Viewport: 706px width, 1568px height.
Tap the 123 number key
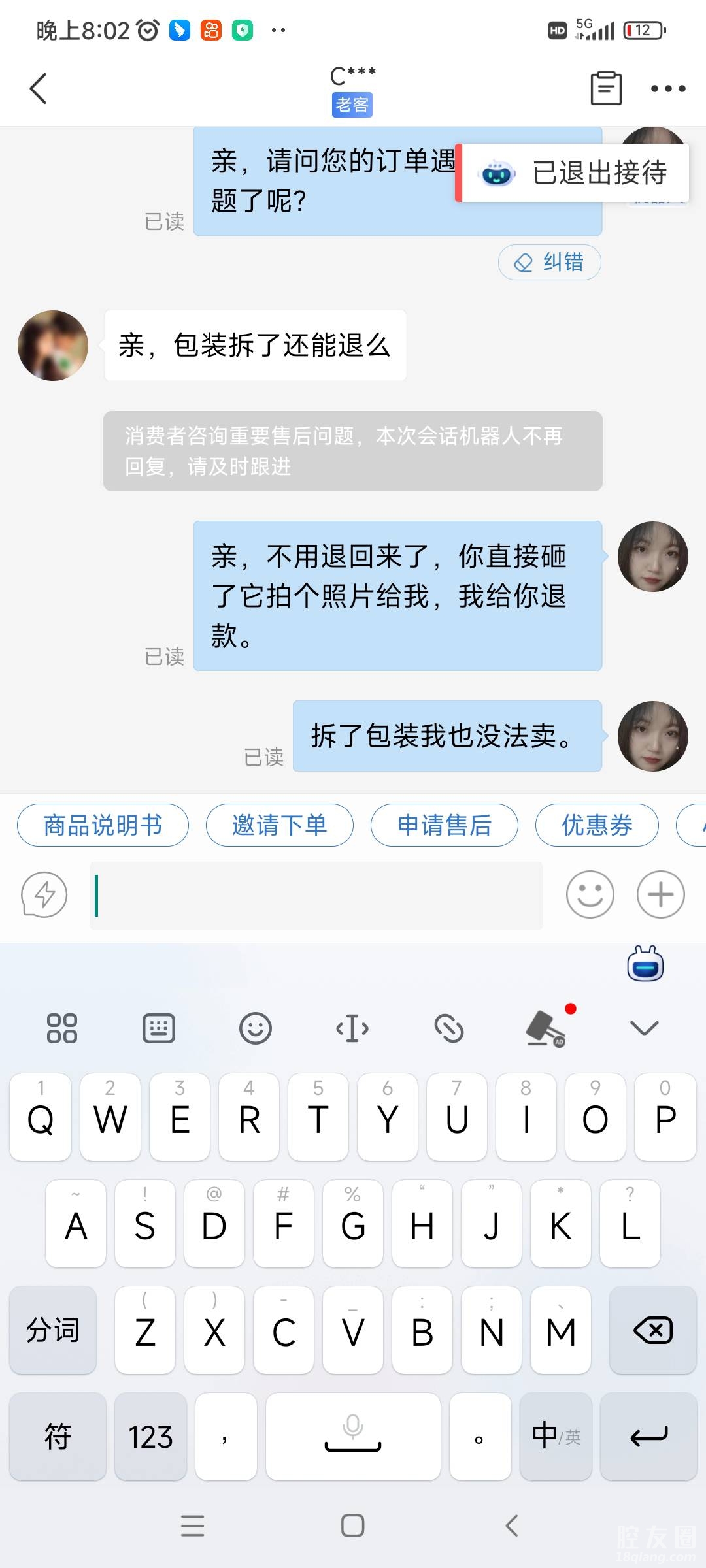pos(150,1436)
